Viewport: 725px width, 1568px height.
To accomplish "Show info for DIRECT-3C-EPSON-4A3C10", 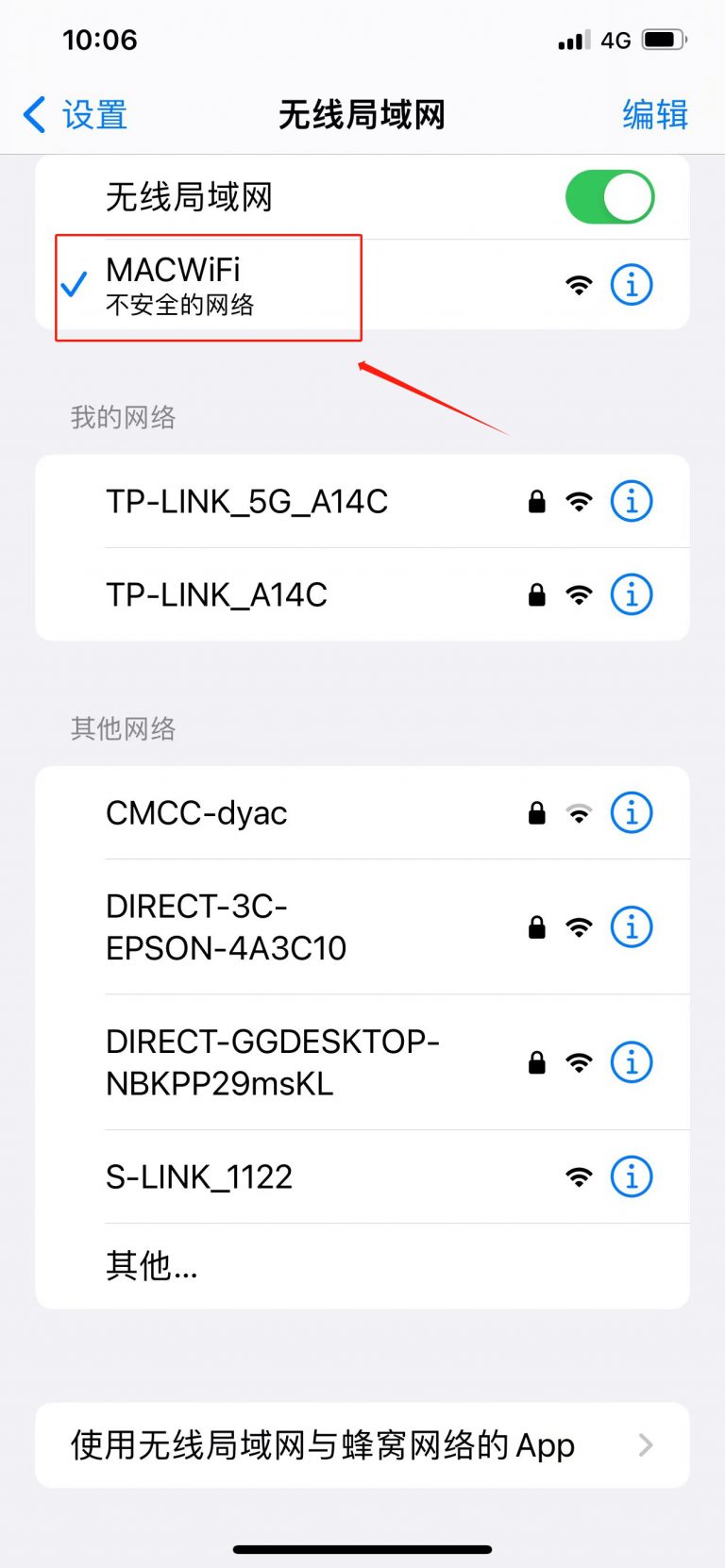I will [632, 927].
